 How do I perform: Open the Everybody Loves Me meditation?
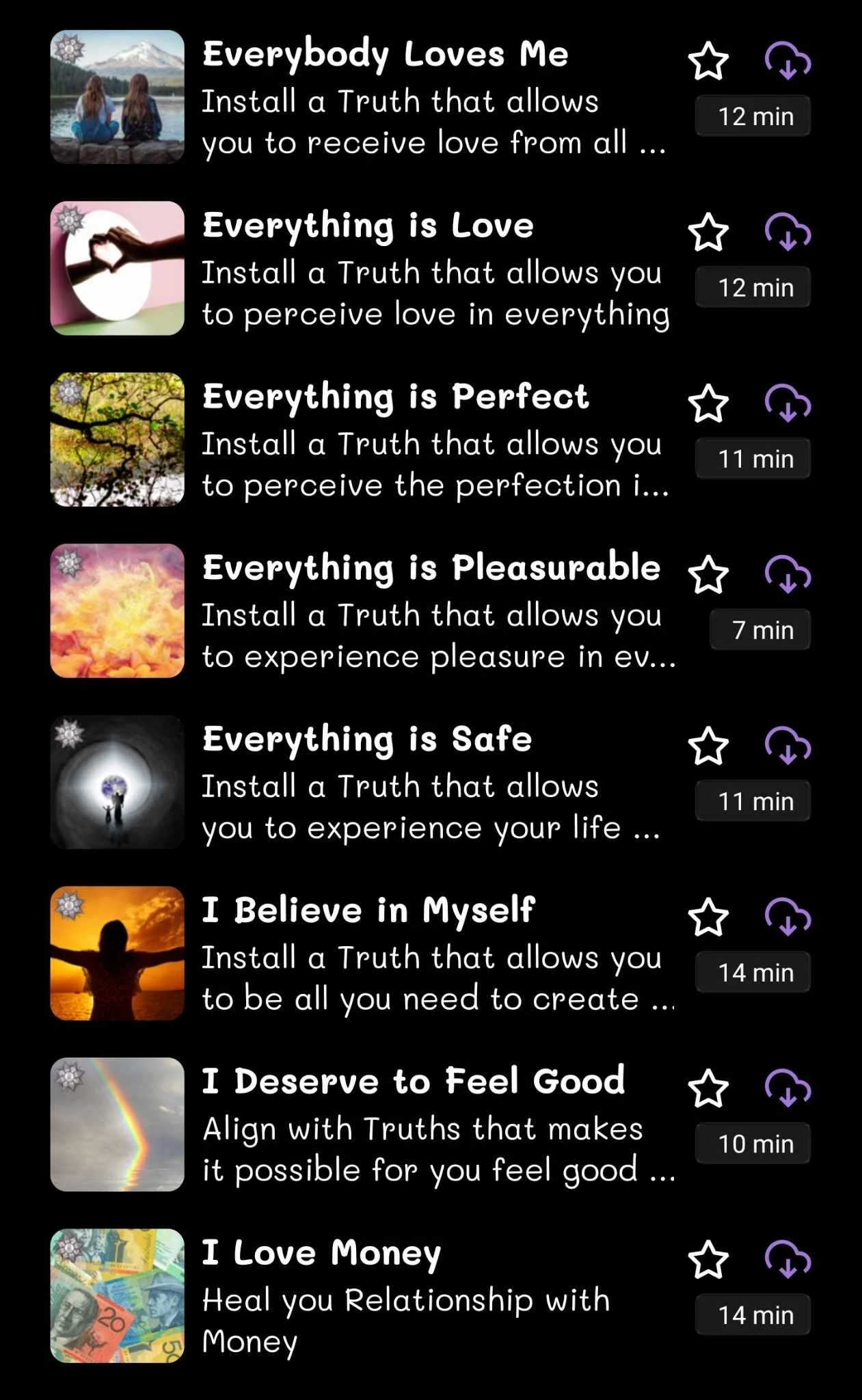(385, 55)
